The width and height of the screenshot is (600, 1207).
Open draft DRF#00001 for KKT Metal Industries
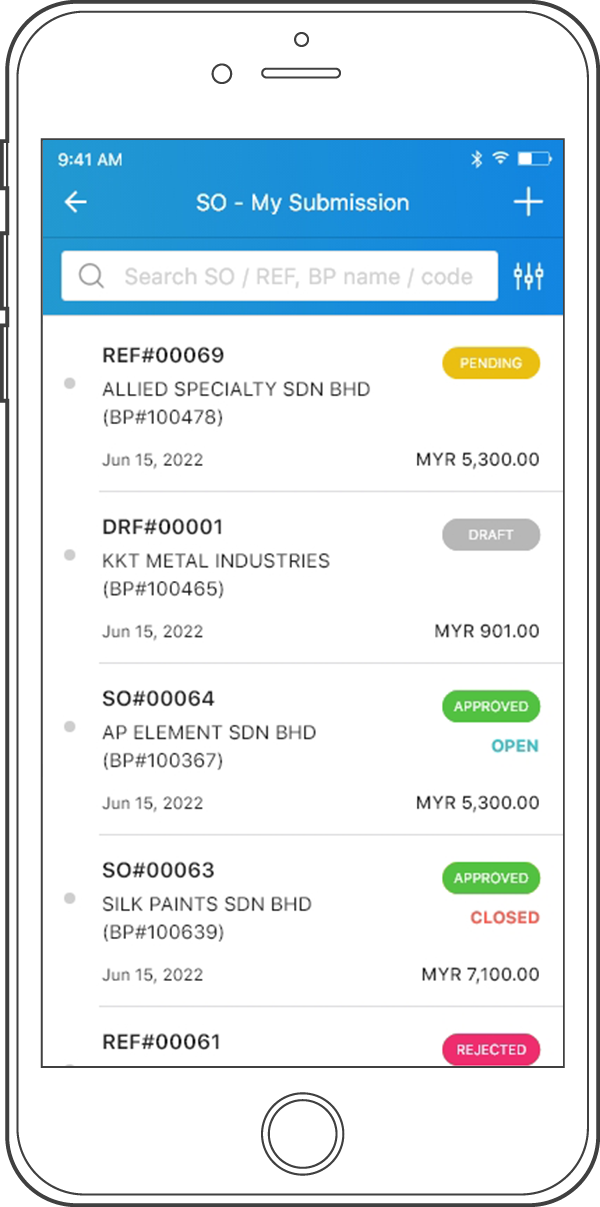pyautogui.click(x=300, y=577)
